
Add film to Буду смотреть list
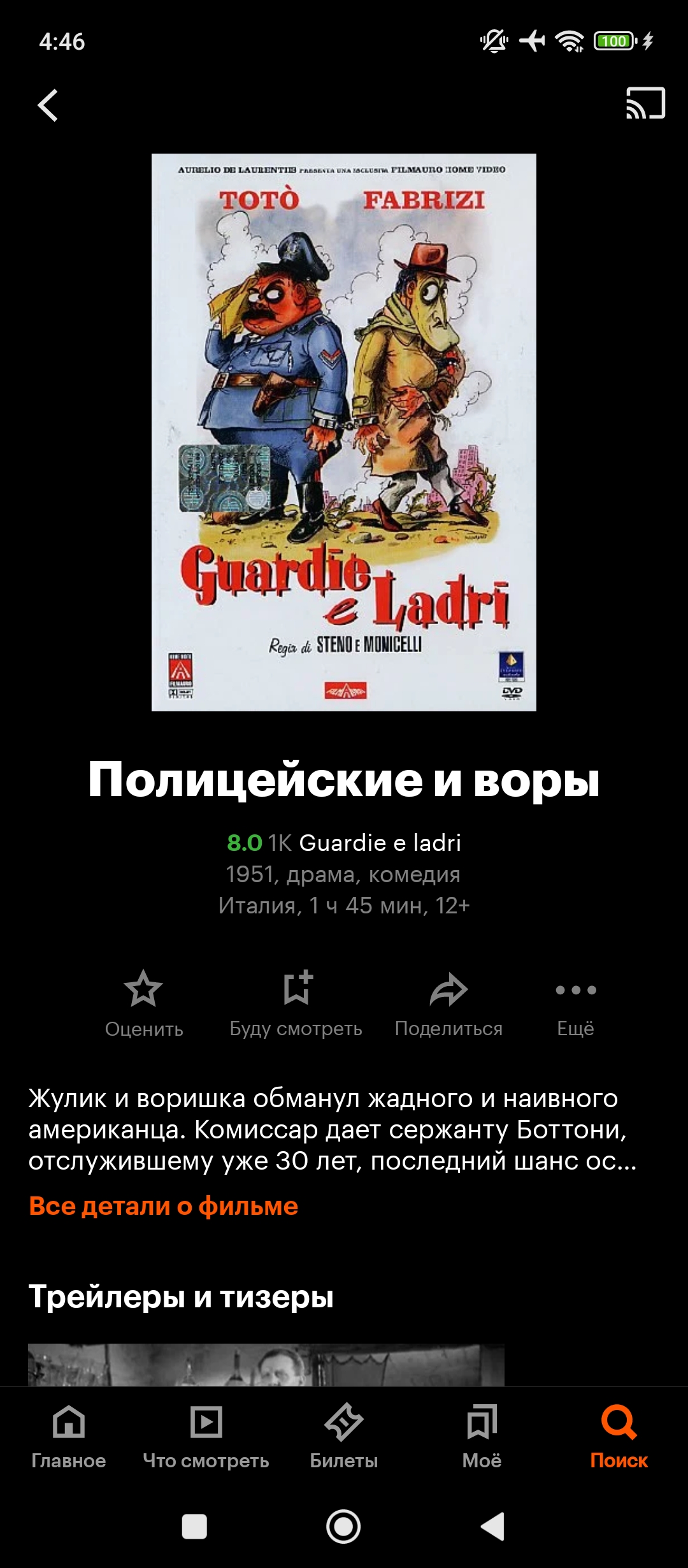(x=296, y=1001)
